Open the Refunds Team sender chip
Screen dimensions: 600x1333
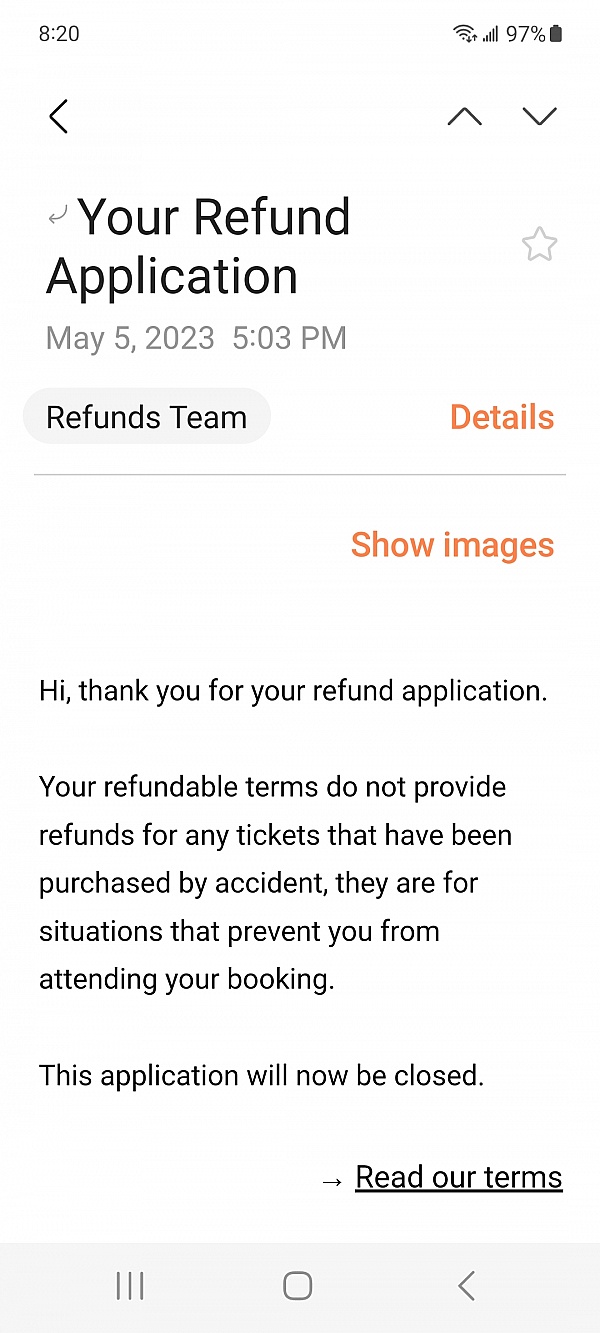pos(147,417)
